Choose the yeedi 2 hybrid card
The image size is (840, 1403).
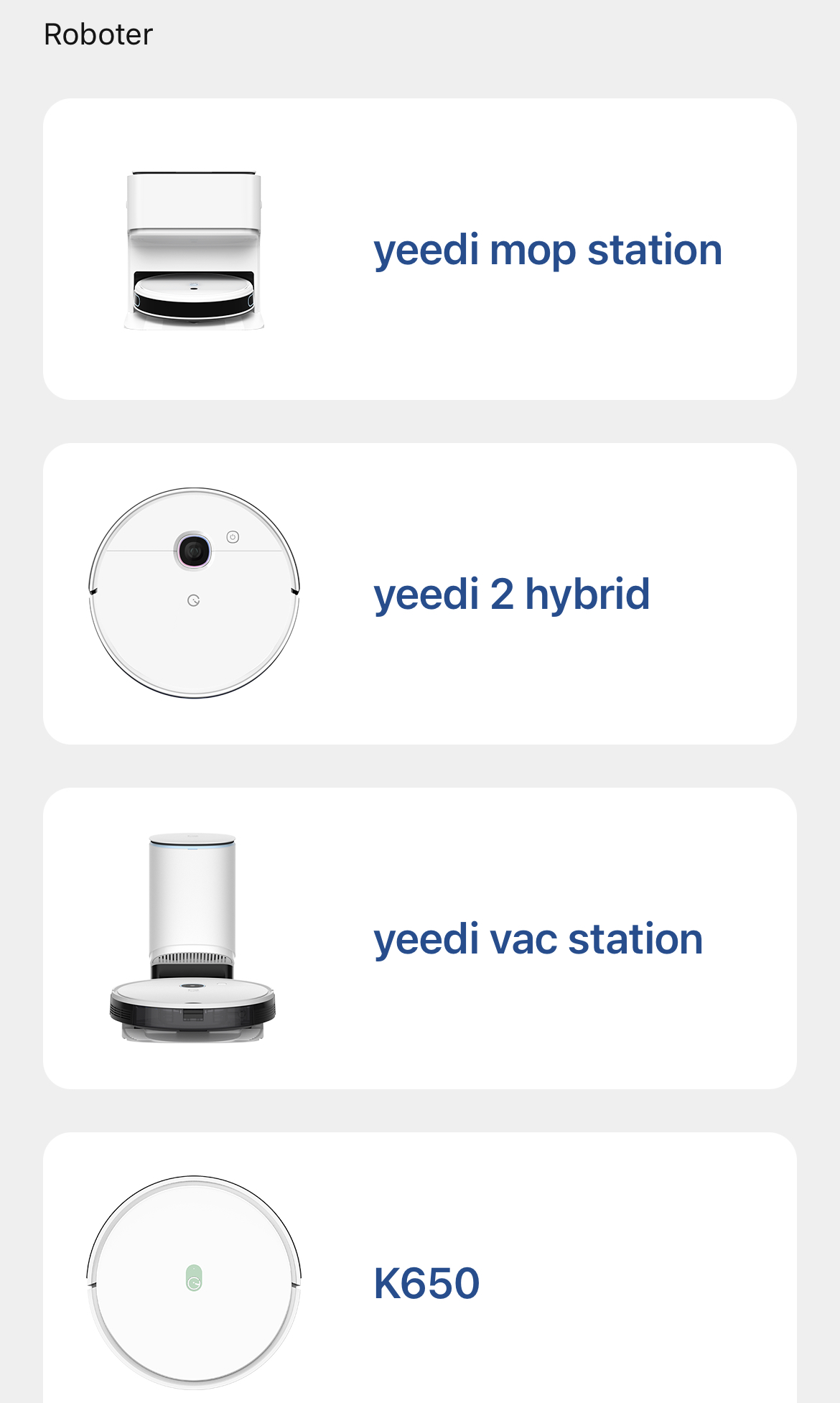click(420, 594)
